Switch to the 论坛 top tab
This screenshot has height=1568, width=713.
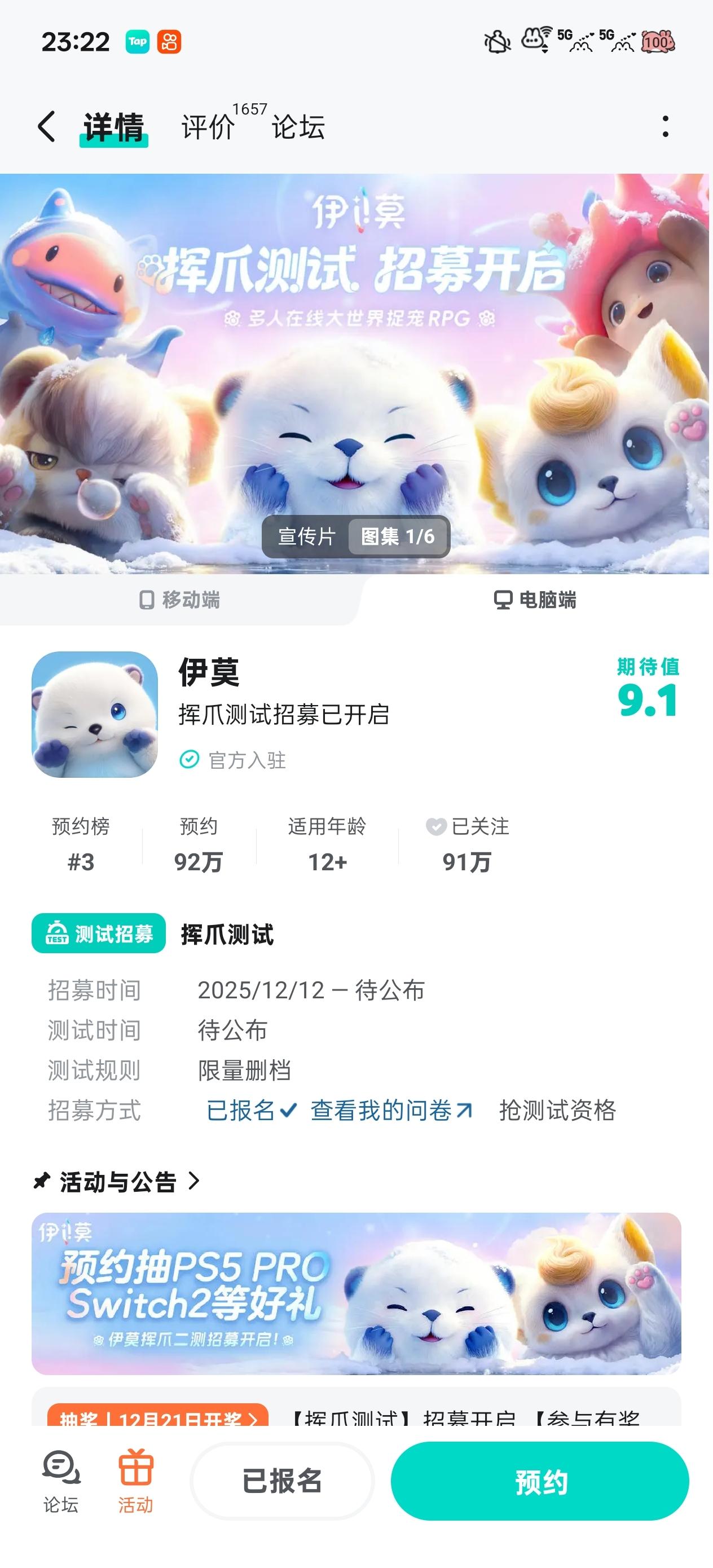pyautogui.click(x=298, y=126)
